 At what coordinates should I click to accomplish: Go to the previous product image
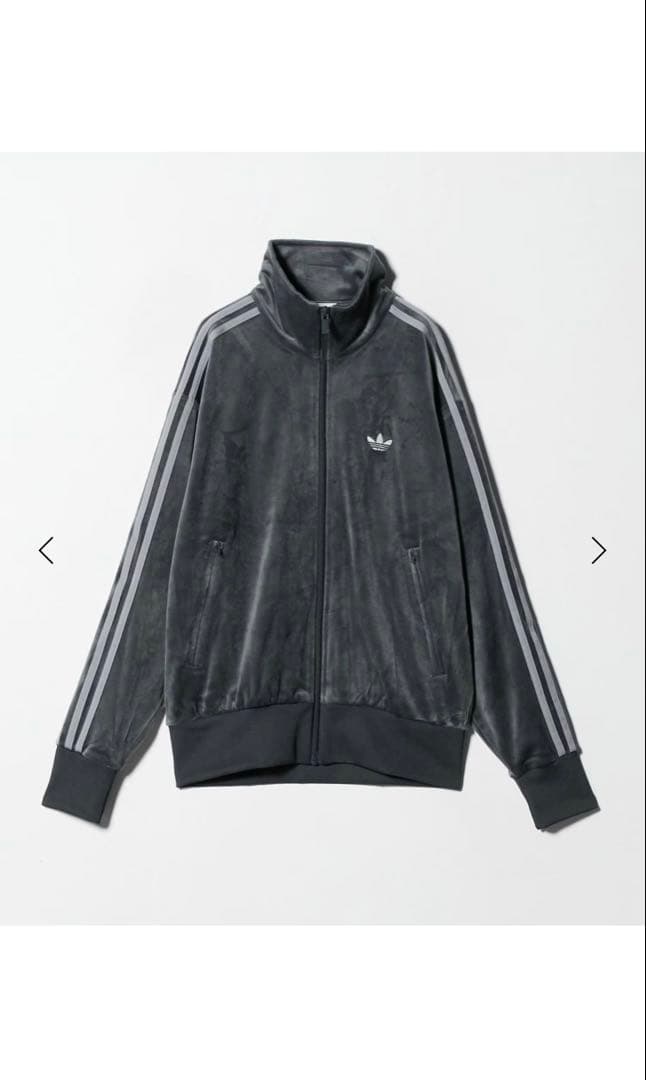pos(46,550)
